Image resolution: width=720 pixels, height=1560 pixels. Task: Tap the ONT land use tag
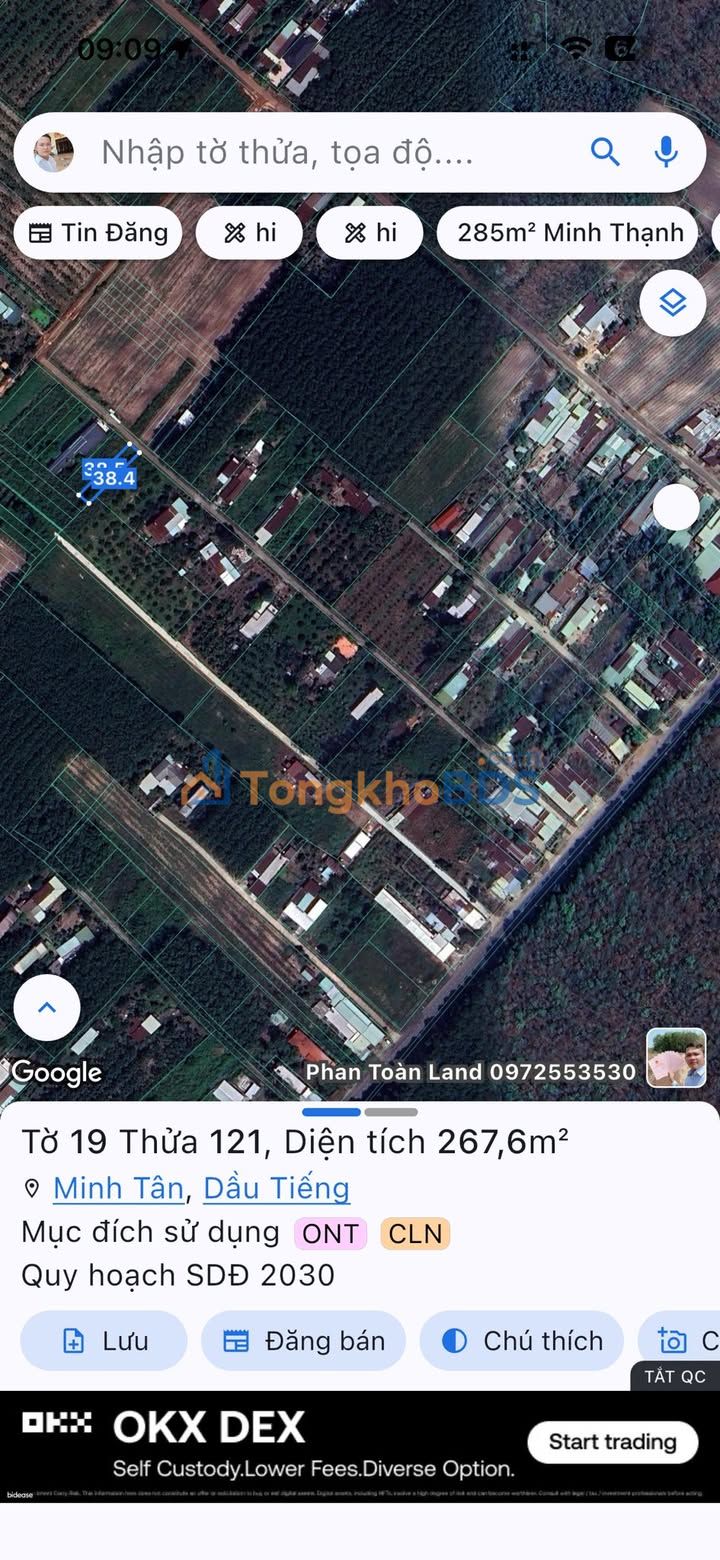coord(330,1233)
